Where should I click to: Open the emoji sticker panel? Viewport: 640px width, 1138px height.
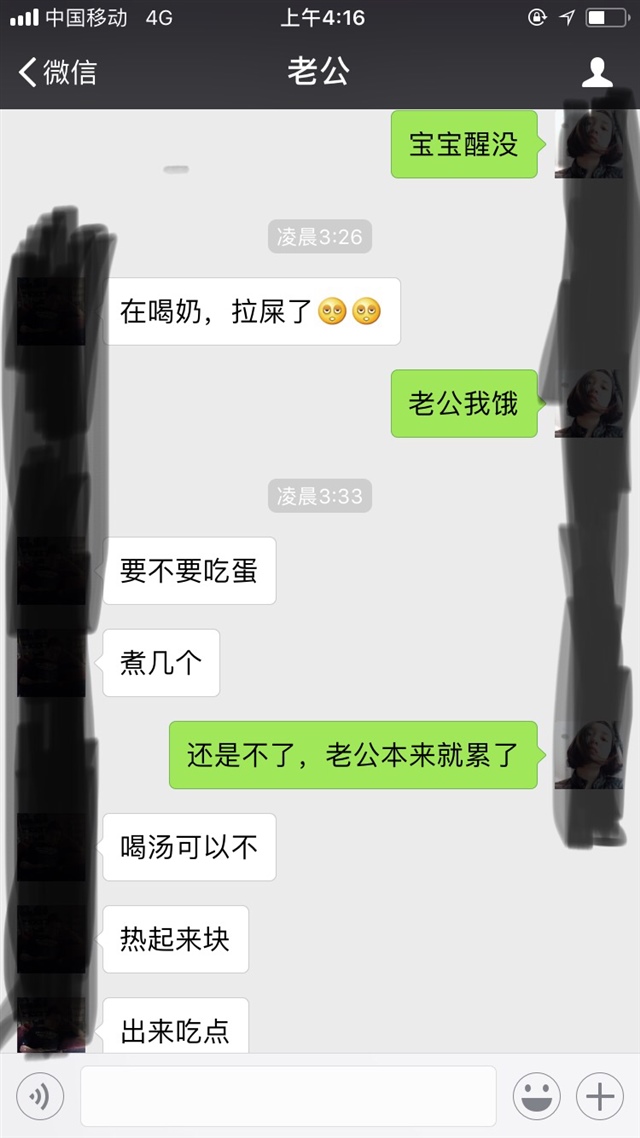tap(537, 1097)
